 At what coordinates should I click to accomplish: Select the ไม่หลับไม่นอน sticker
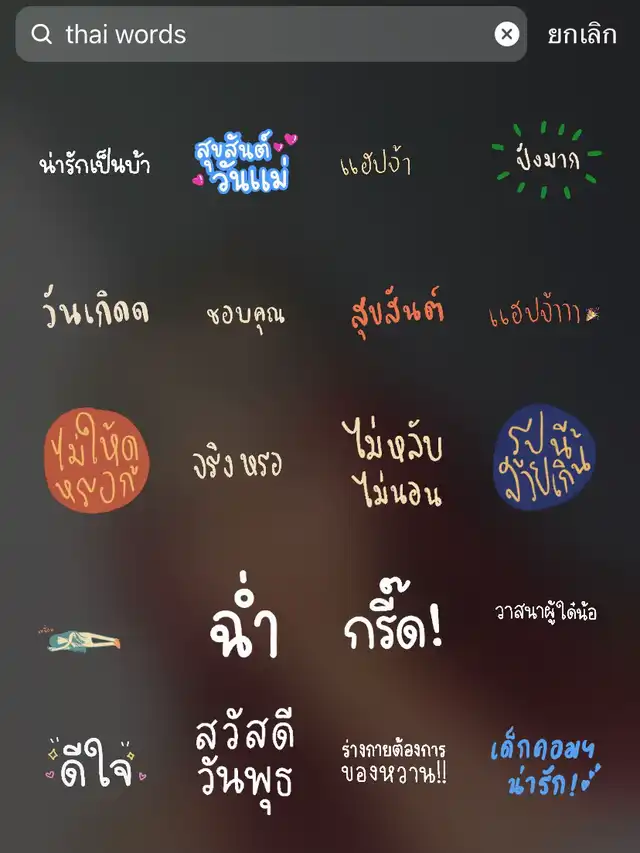[392, 461]
